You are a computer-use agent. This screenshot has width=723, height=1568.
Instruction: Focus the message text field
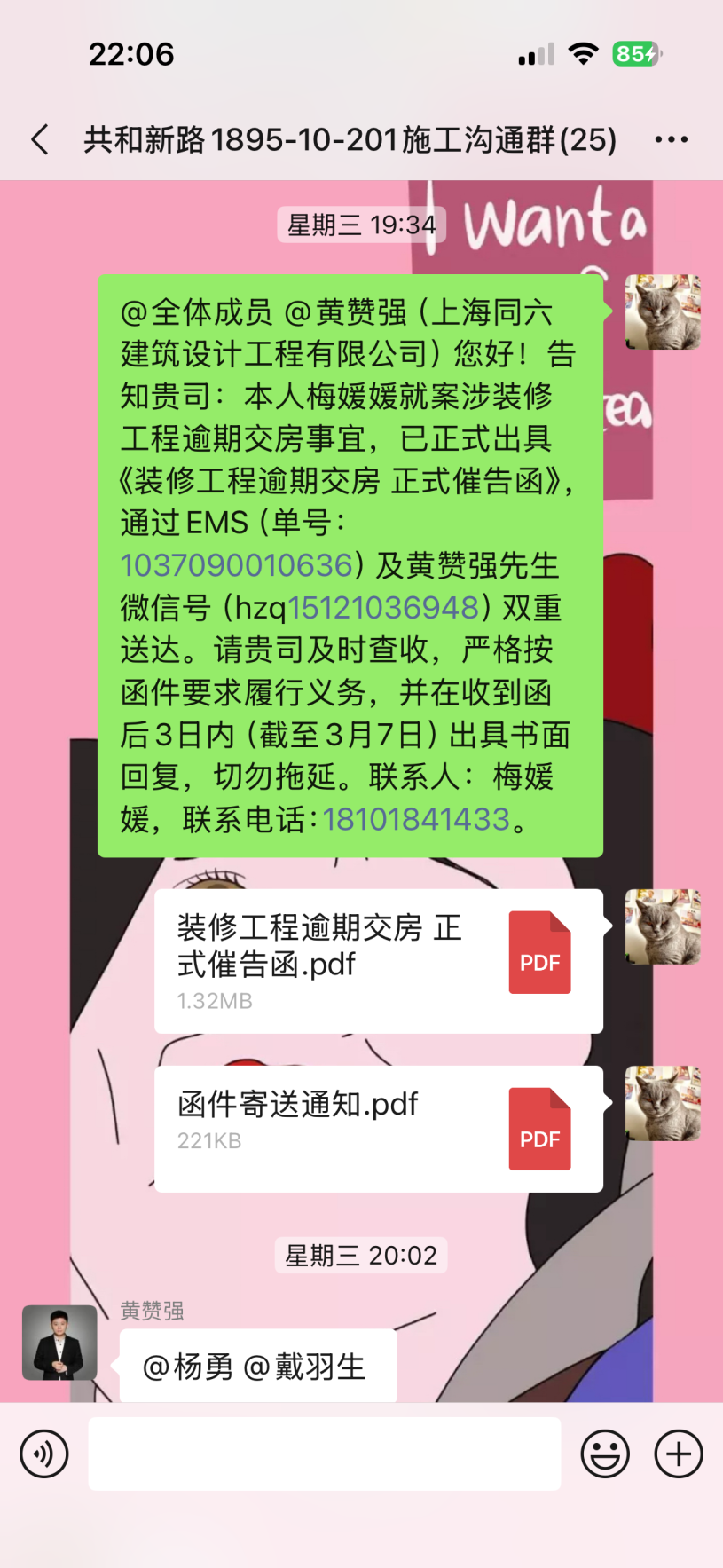[324, 1454]
